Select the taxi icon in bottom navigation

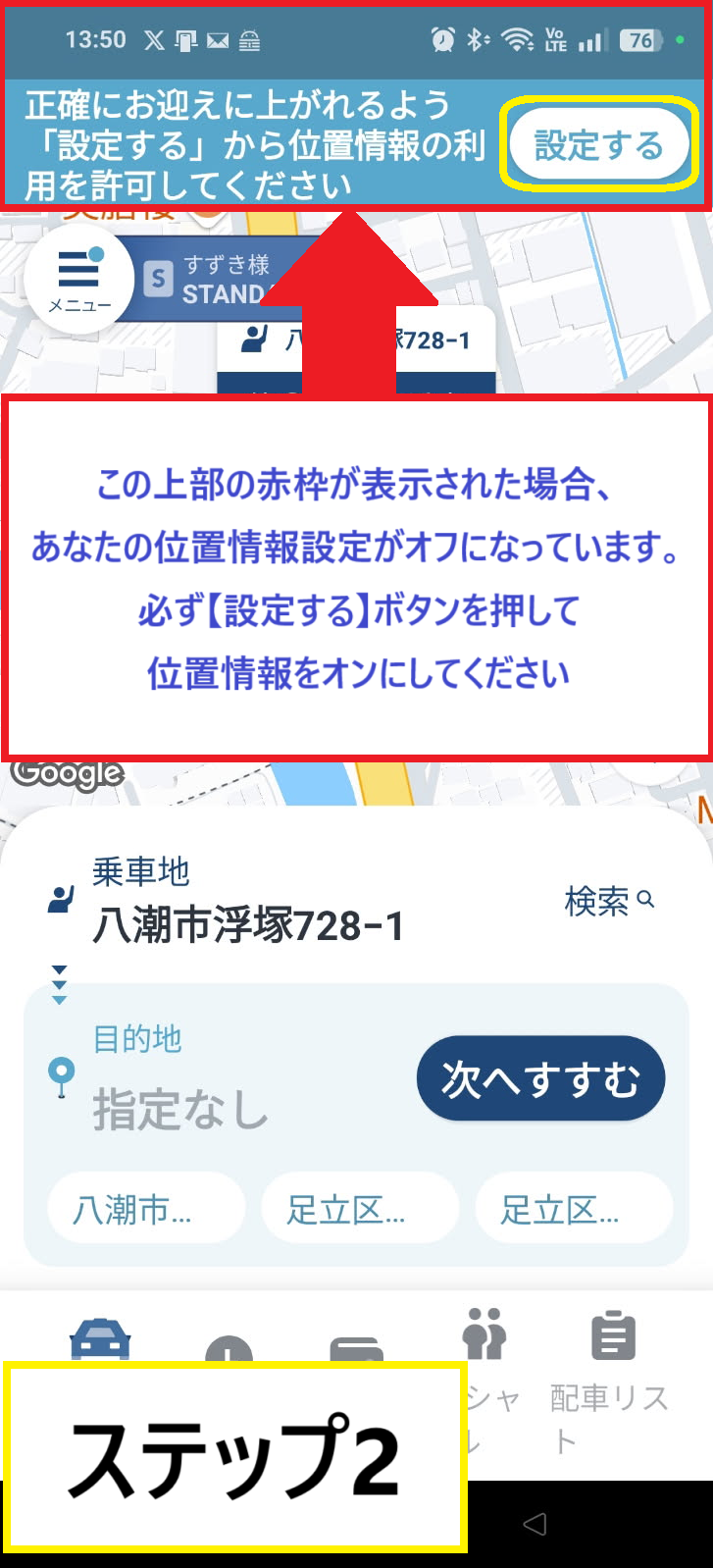point(98,1336)
